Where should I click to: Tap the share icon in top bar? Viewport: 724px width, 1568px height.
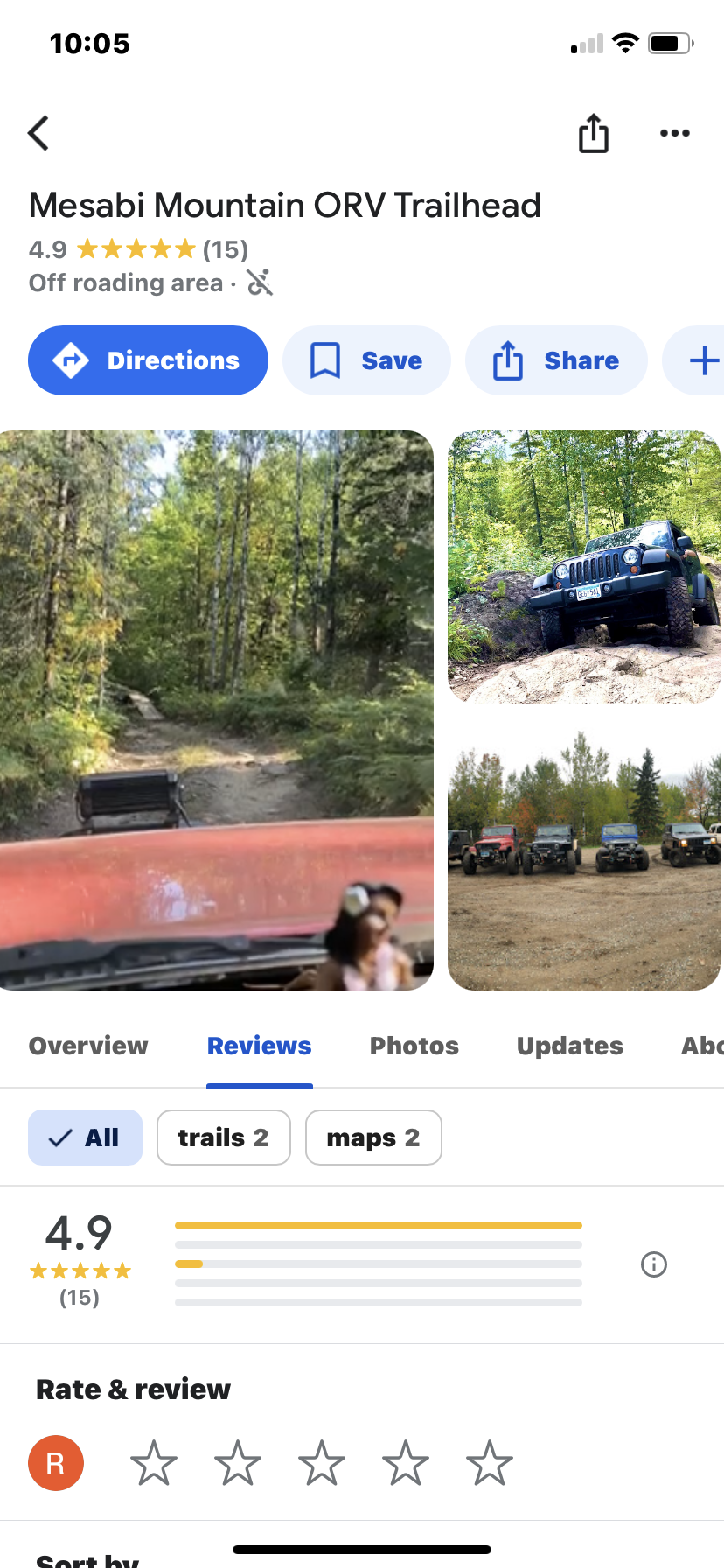pos(593,133)
